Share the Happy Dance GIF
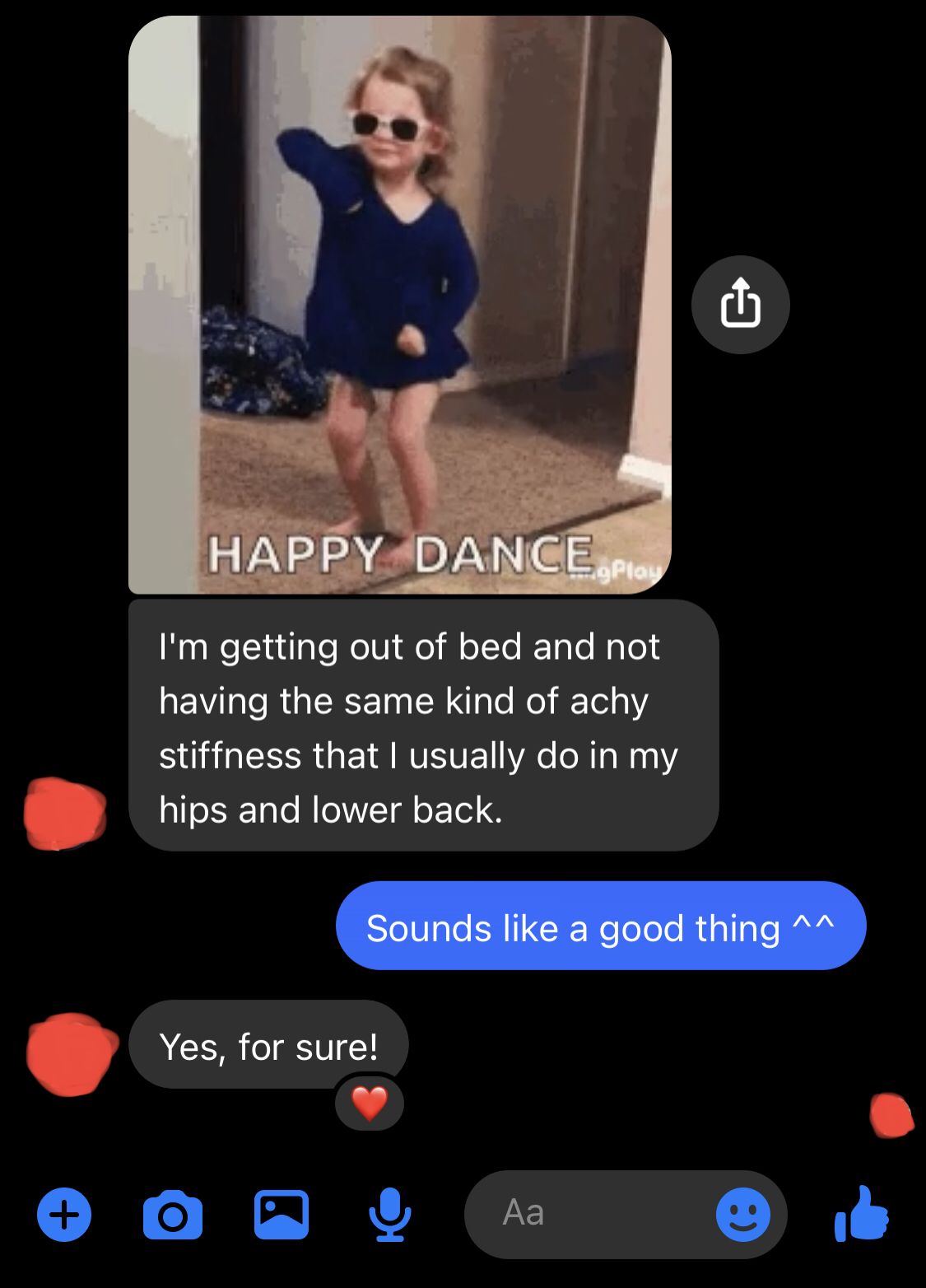 click(740, 305)
